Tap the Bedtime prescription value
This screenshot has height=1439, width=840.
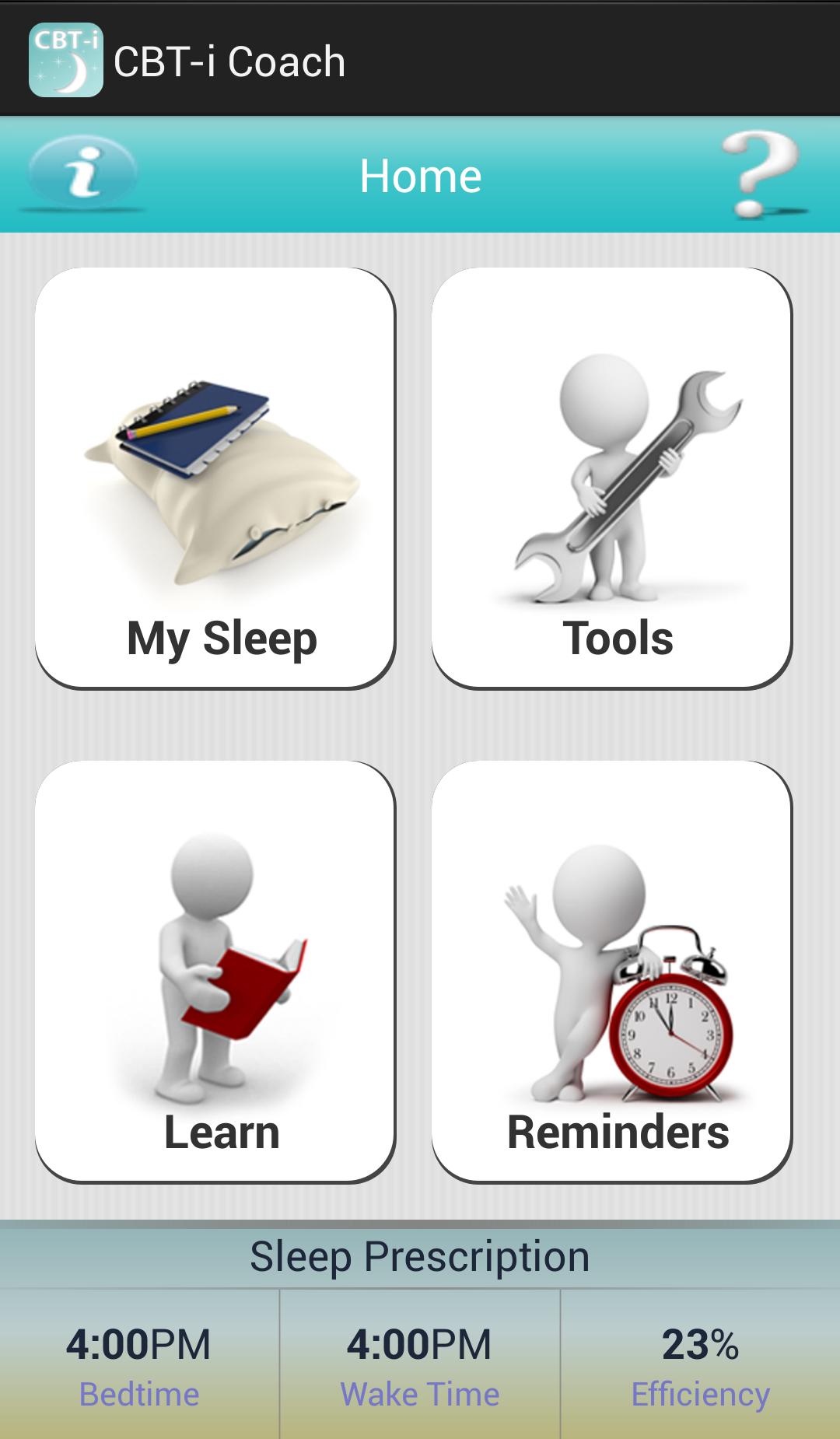click(139, 1344)
